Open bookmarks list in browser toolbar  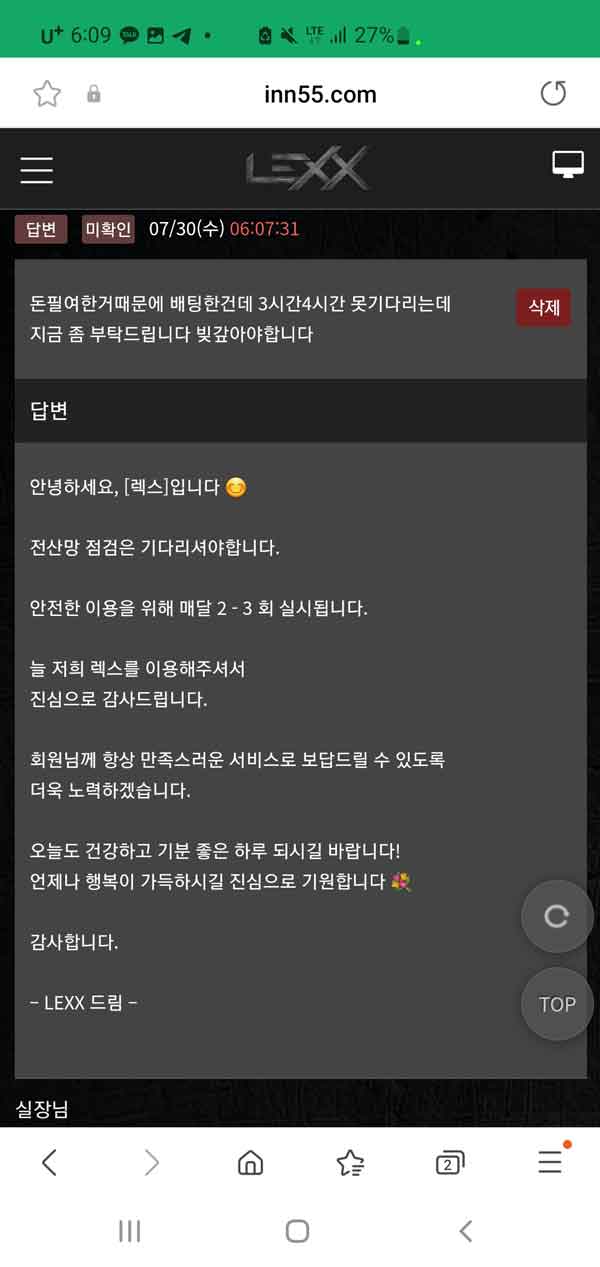click(350, 1162)
